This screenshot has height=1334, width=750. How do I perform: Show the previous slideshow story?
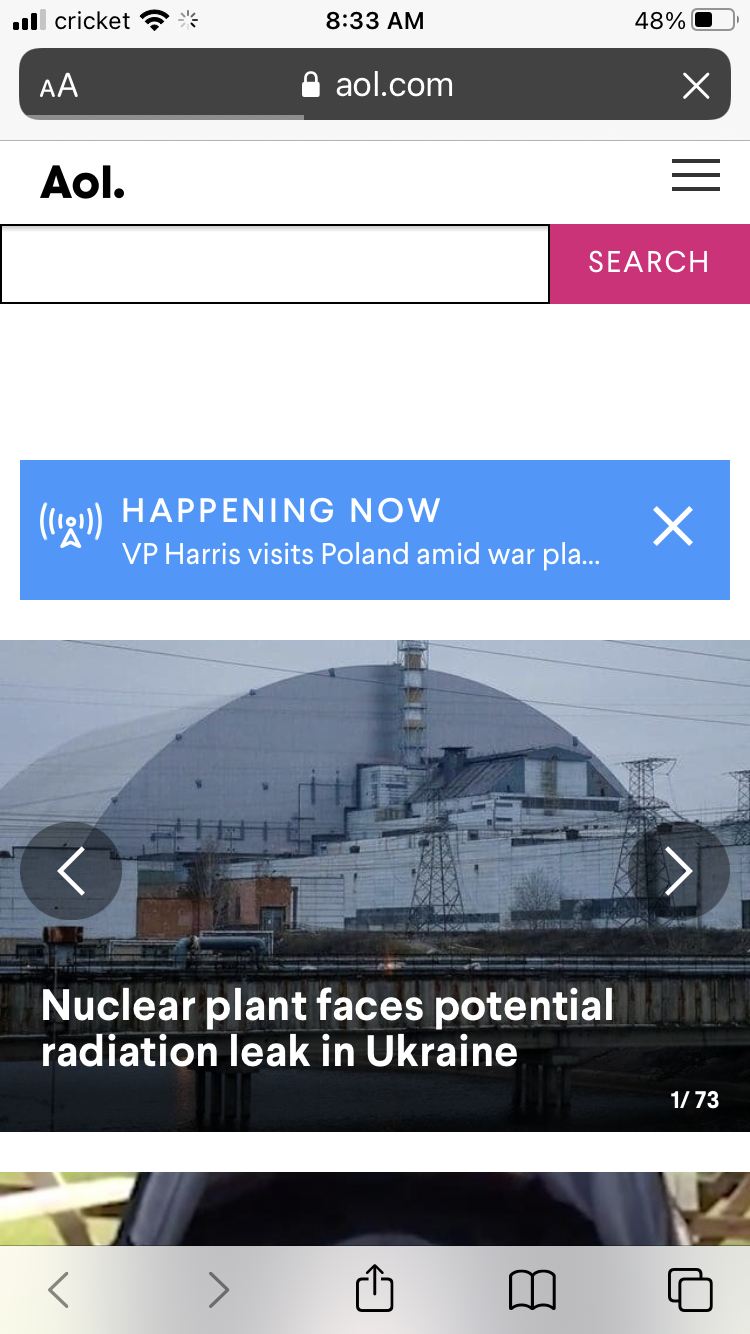click(71, 871)
